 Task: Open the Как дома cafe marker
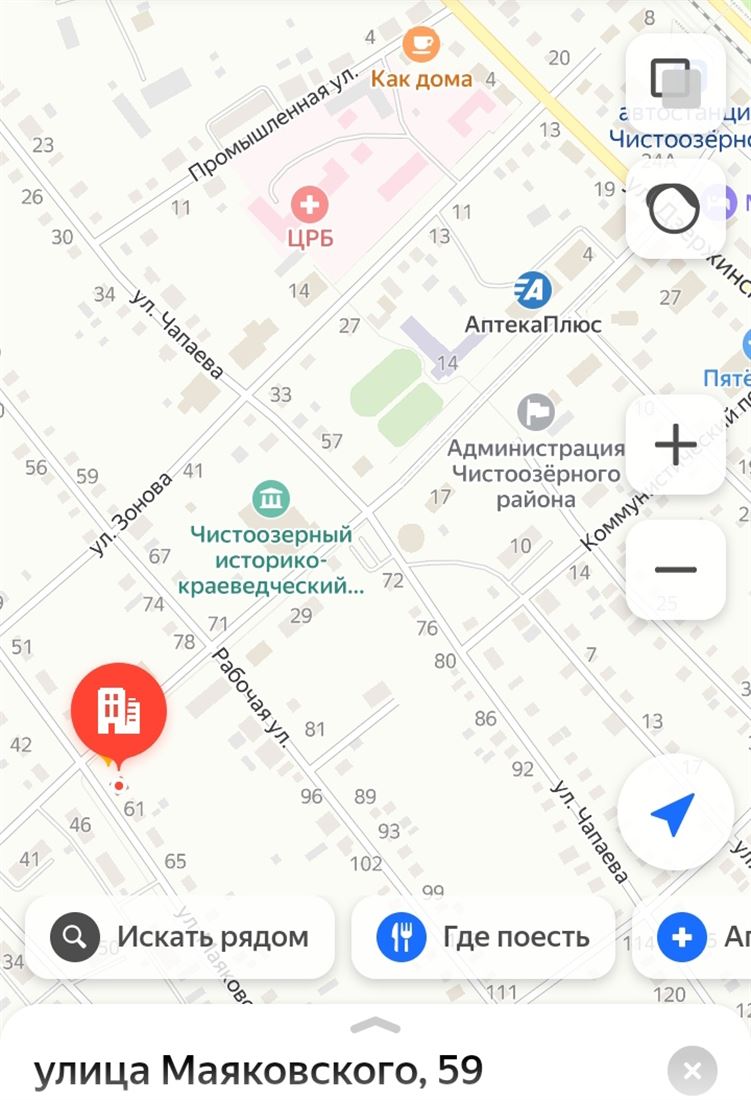coord(421,44)
